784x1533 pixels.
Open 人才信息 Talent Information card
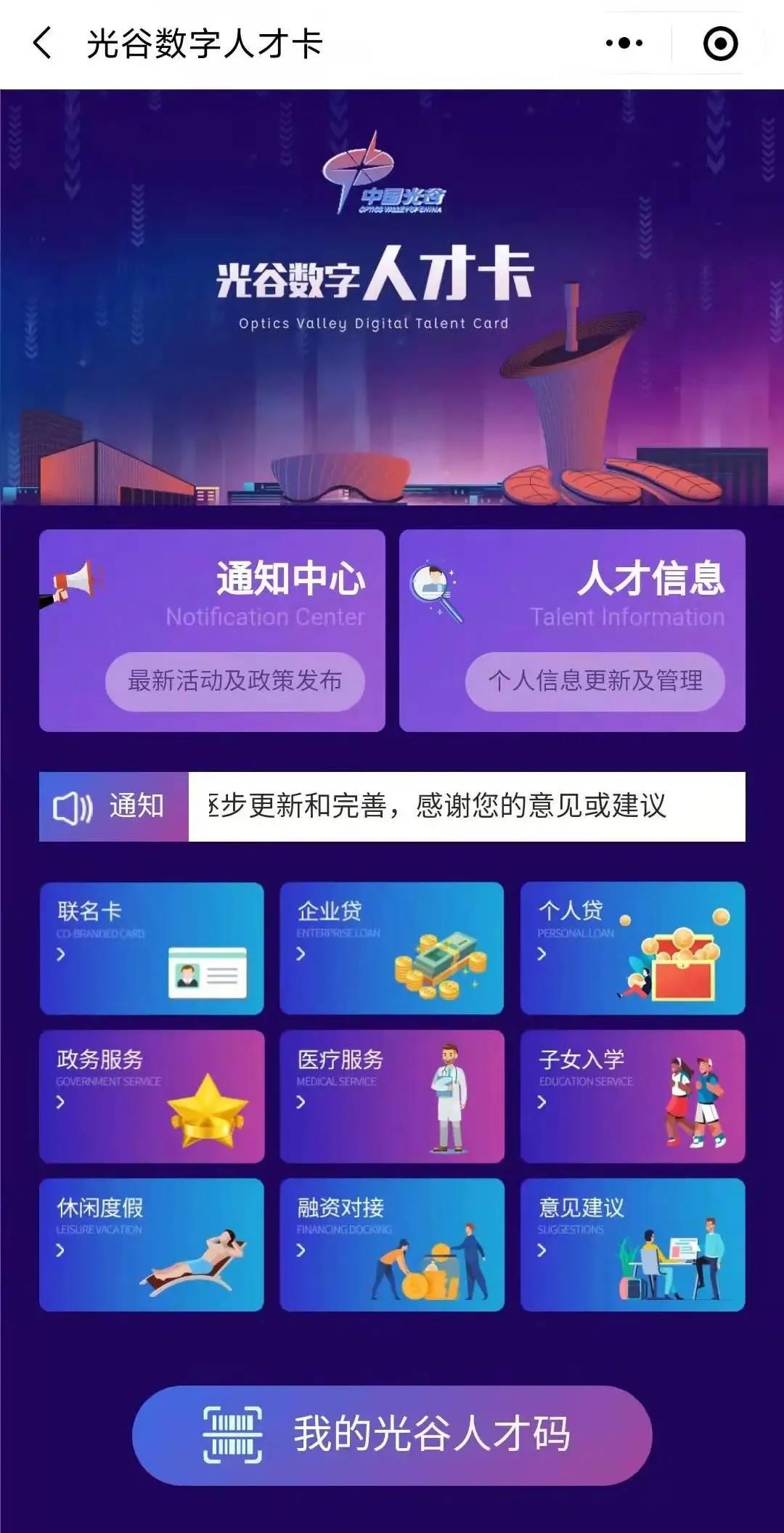tap(572, 630)
